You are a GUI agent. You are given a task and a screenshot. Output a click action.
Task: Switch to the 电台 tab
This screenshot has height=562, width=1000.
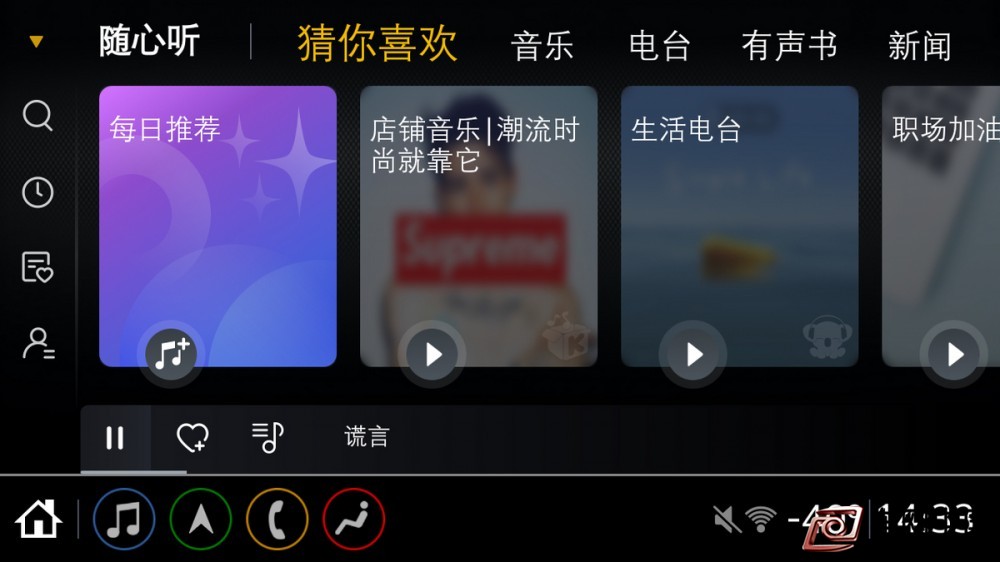click(x=659, y=46)
